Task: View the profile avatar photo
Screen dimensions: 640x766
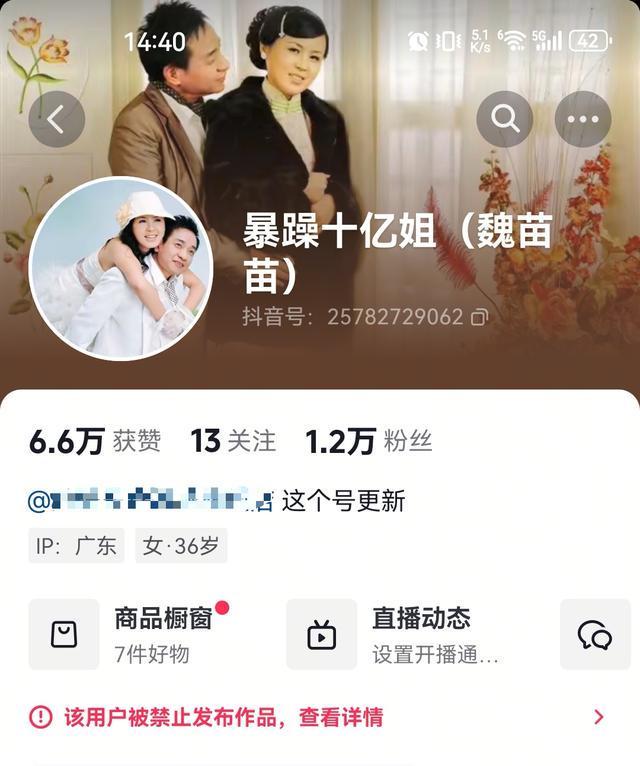Action: pos(120,268)
